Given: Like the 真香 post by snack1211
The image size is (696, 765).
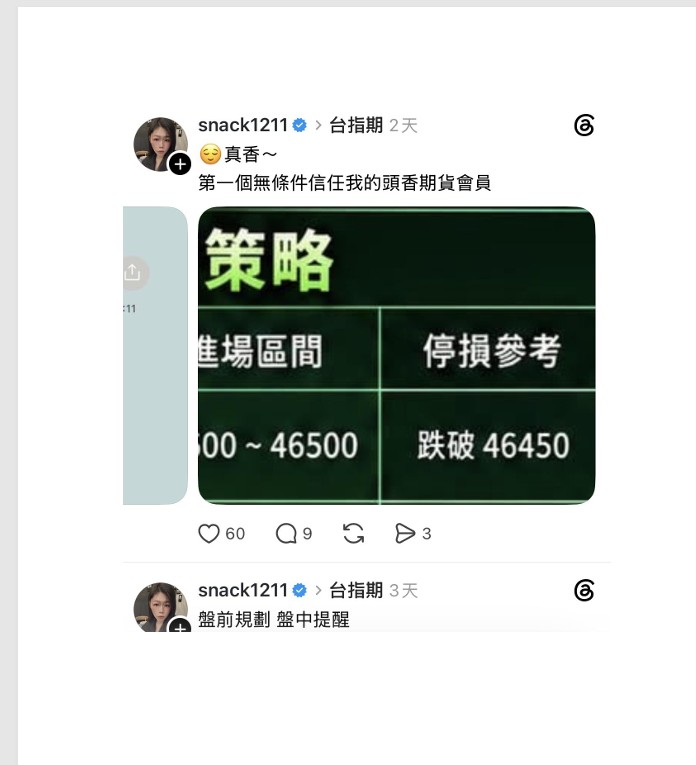Looking at the screenshot, I should coord(209,533).
